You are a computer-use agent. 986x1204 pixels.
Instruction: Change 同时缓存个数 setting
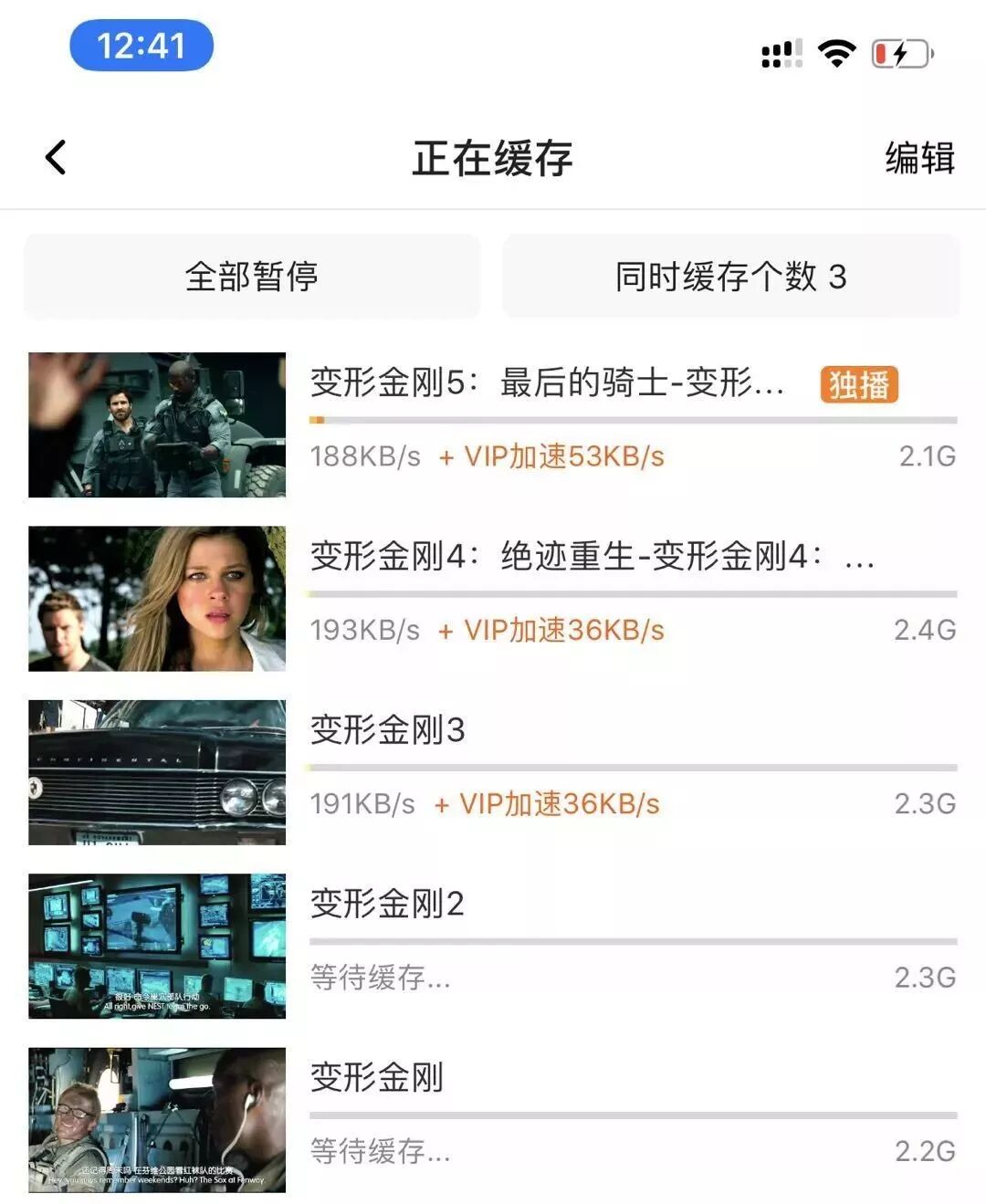point(730,276)
